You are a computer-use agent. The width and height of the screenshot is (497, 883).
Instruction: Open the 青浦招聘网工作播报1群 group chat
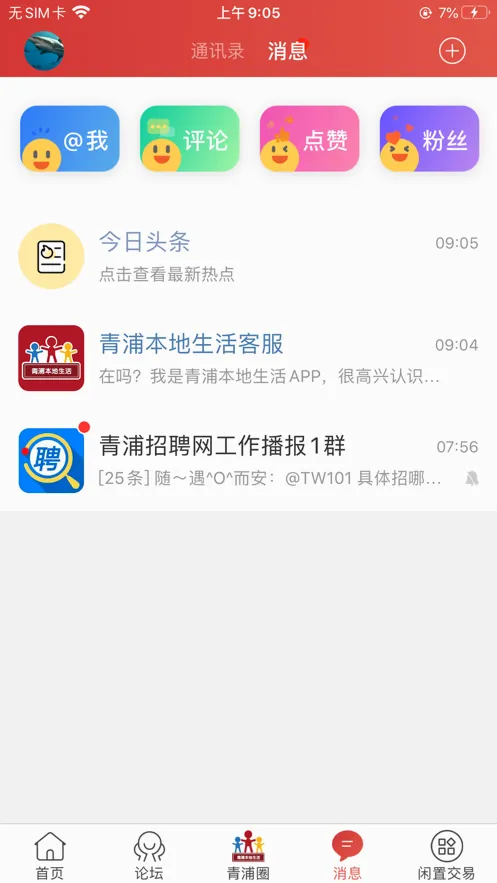click(x=248, y=460)
